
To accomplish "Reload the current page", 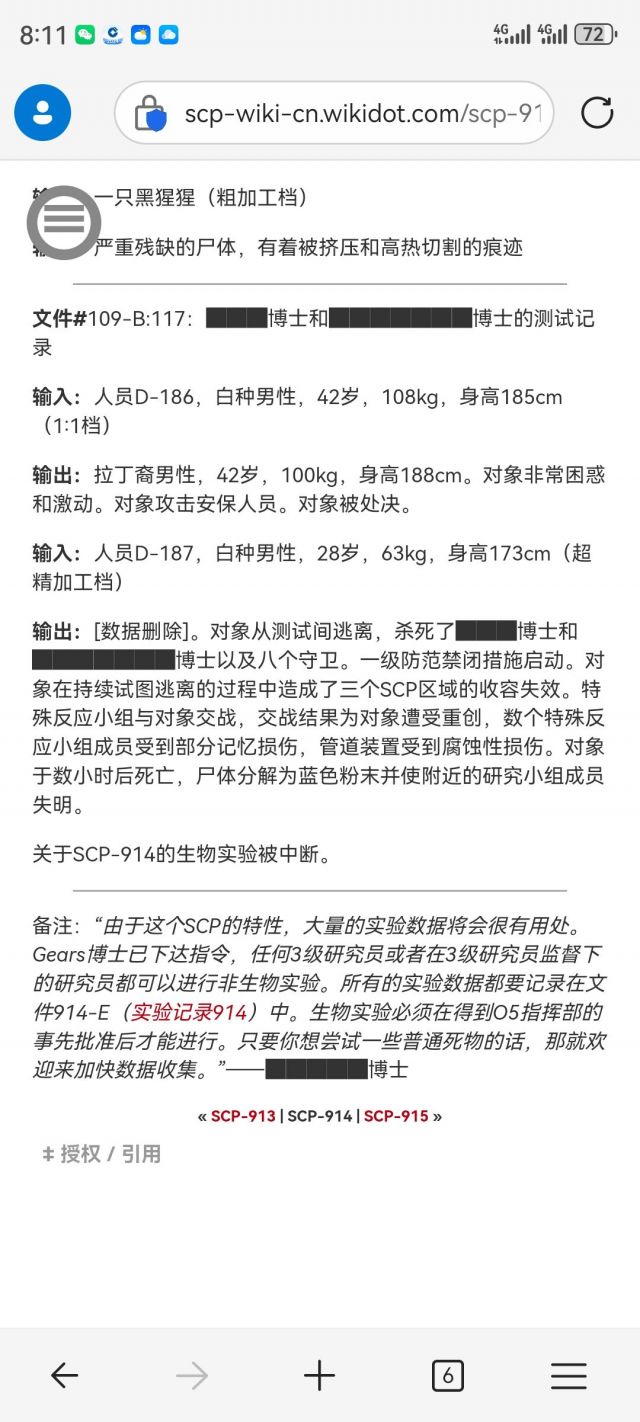I will [597, 113].
